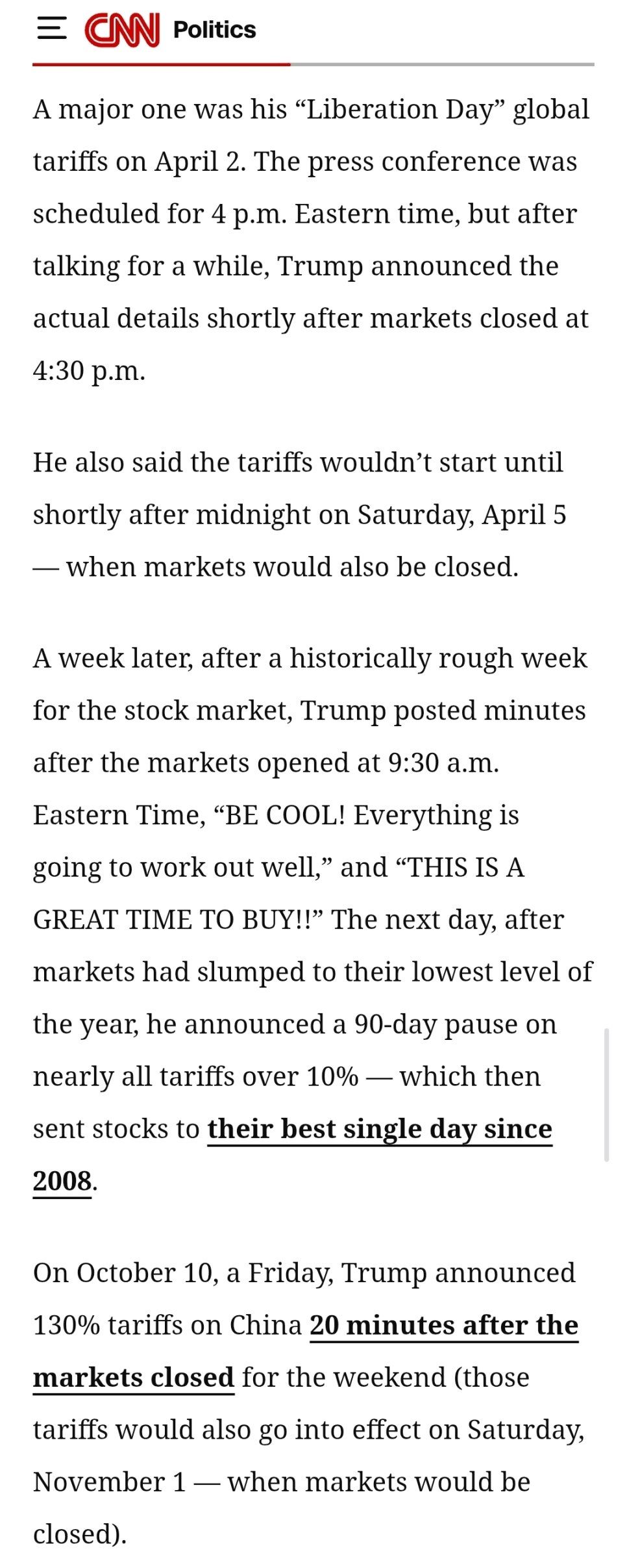Go to the CNN homepage logo
This screenshot has width=627, height=1568.
pos(122,30)
